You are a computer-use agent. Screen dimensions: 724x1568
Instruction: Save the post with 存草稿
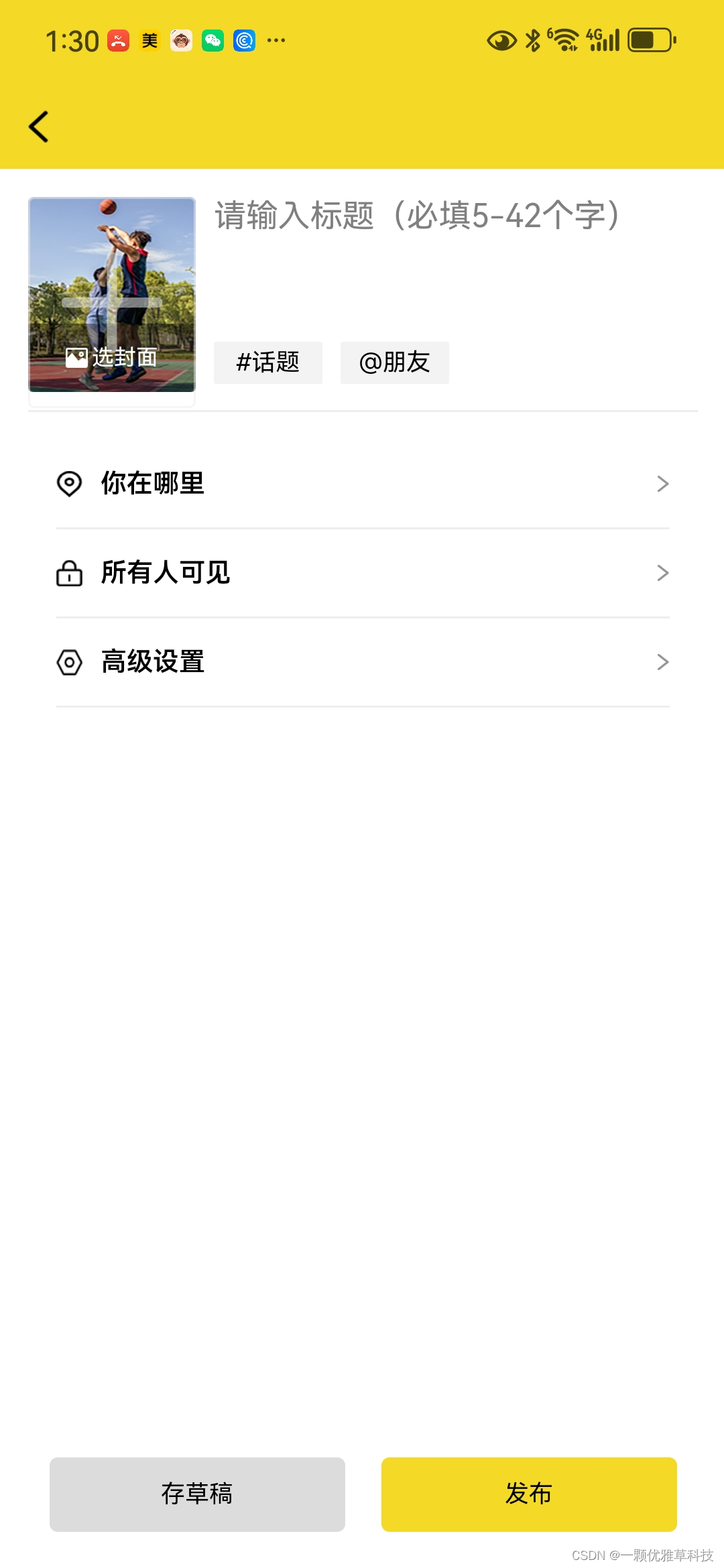point(197,1494)
